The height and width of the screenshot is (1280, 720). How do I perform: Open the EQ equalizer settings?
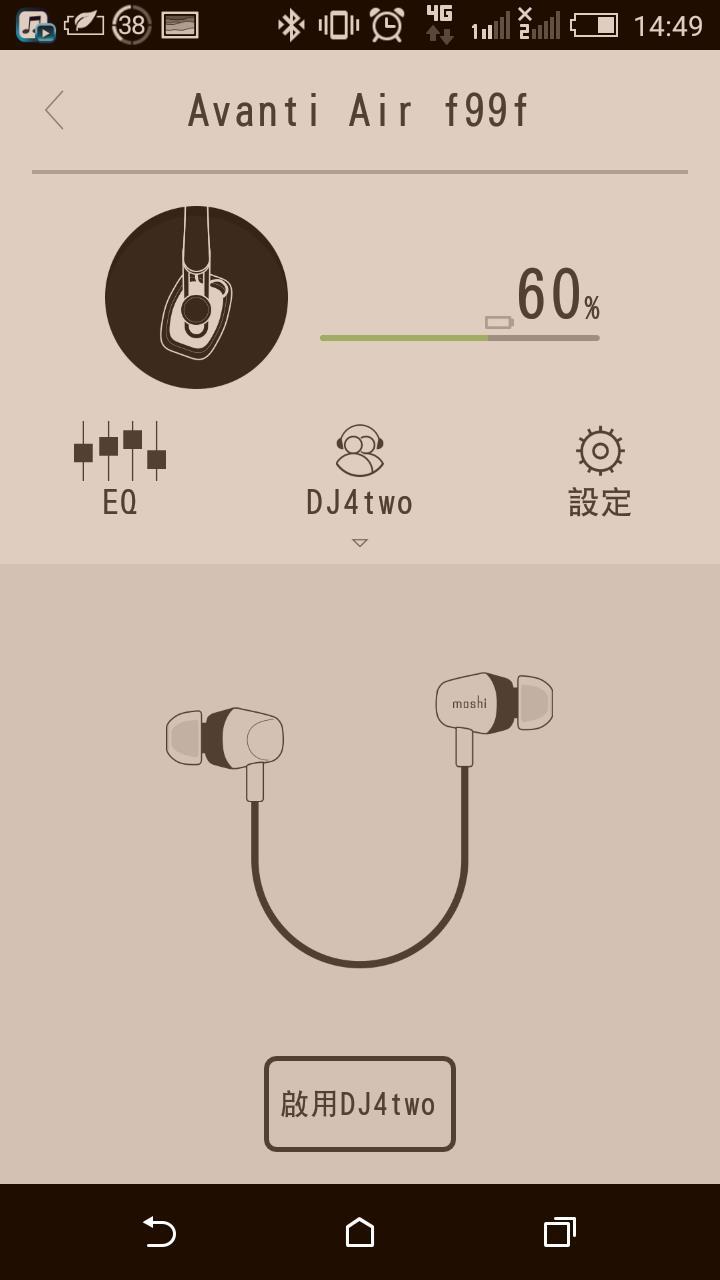pyautogui.click(x=119, y=468)
